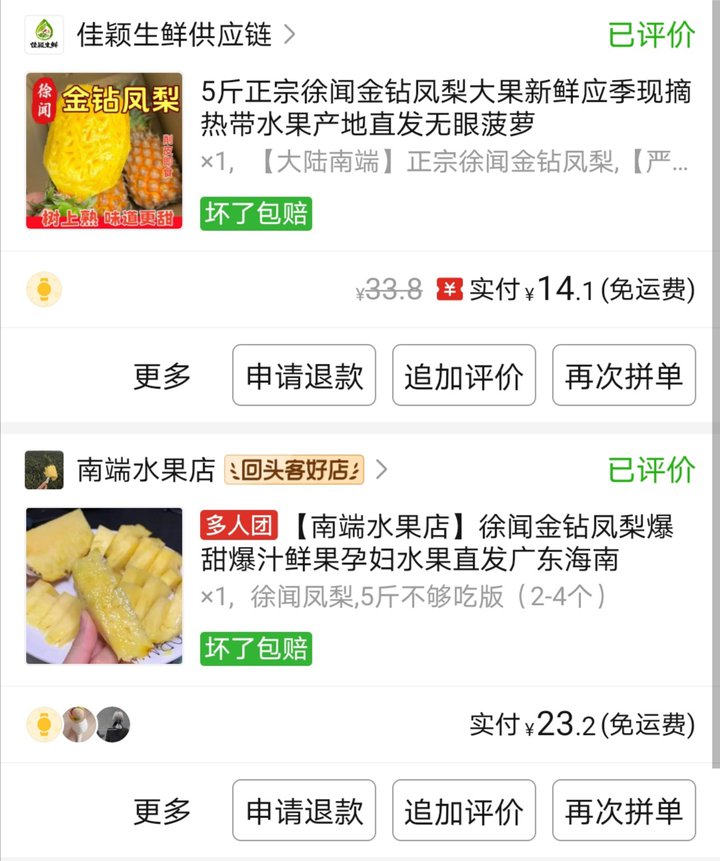Tap 申请退款 for the 佳颖生鲜供应链 order
This screenshot has height=861, width=720.
click(304, 376)
